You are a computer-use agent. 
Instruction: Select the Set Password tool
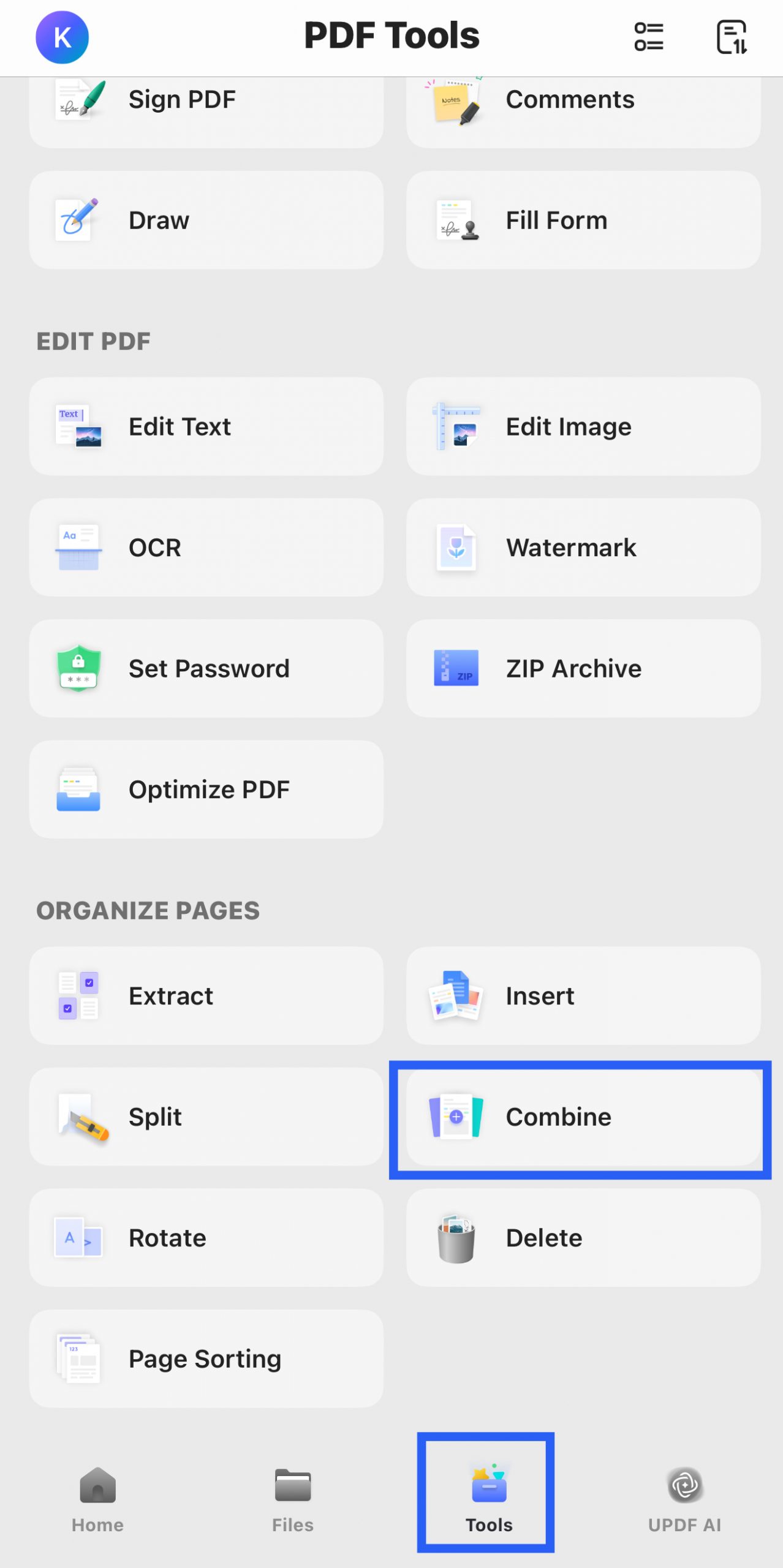205,668
